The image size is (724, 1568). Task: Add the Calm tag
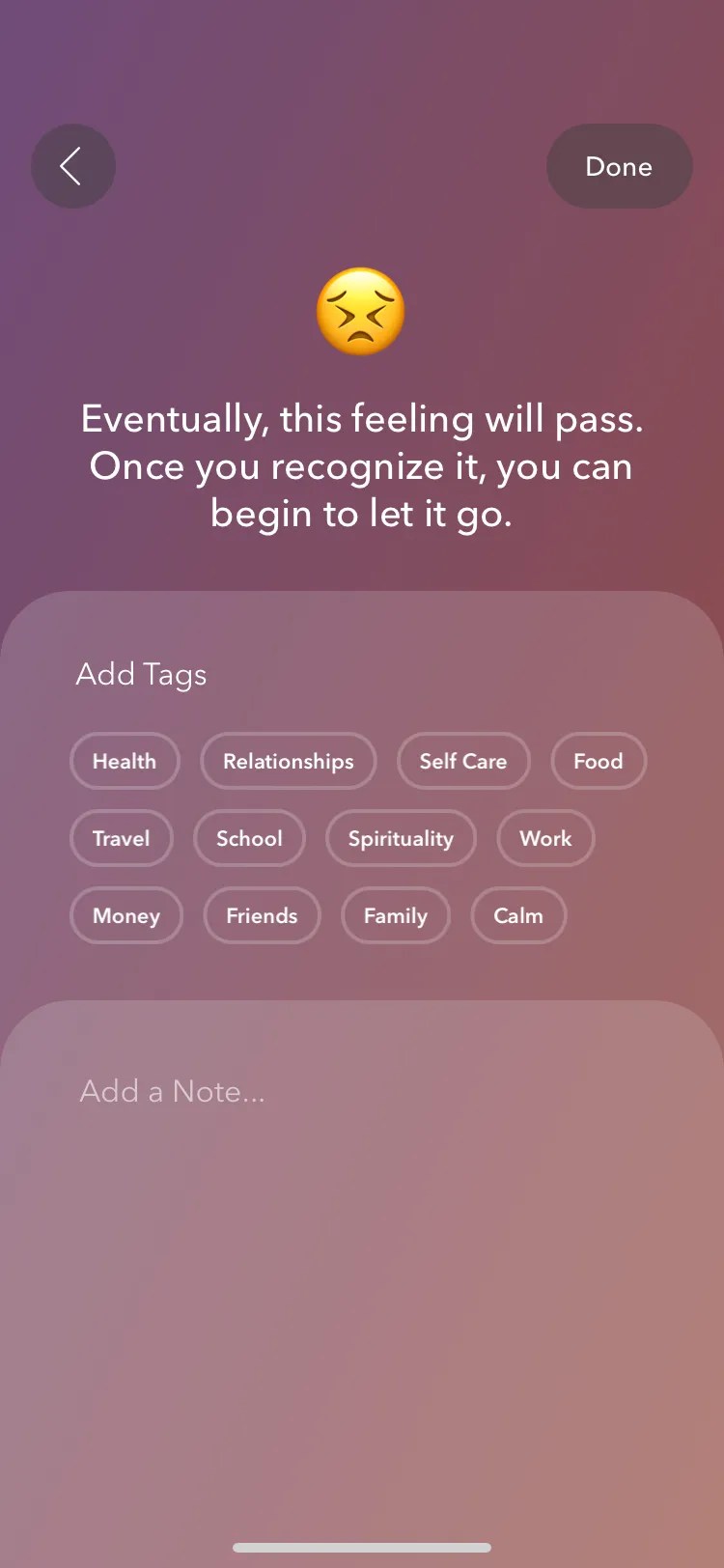[518, 915]
